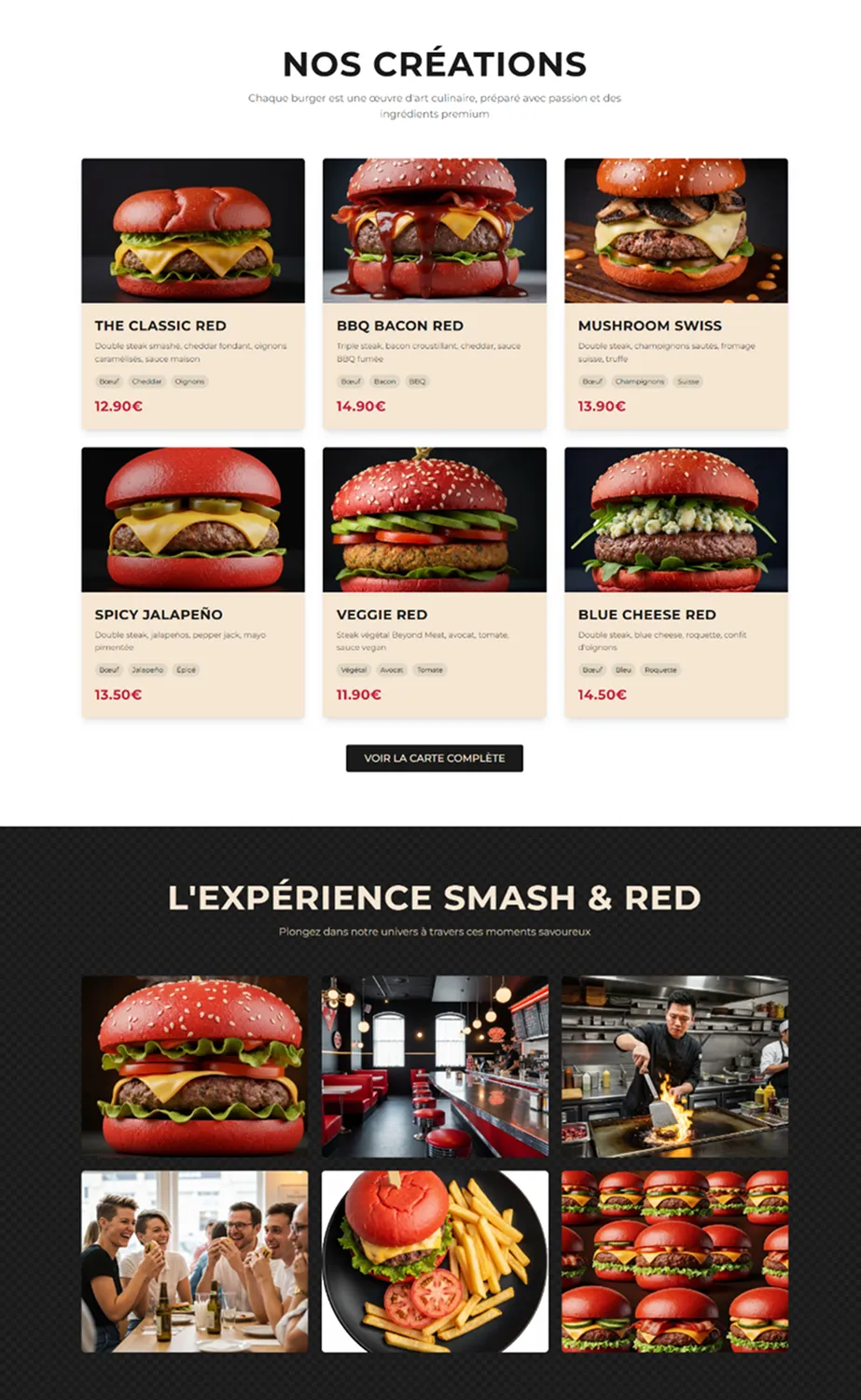Select the Jalapeño tag on Spicy Jalapeño

point(148,670)
